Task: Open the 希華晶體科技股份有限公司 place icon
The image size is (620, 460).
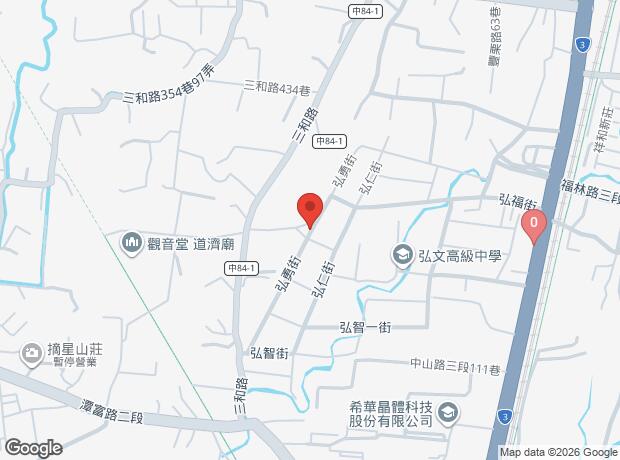Action: point(448,413)
